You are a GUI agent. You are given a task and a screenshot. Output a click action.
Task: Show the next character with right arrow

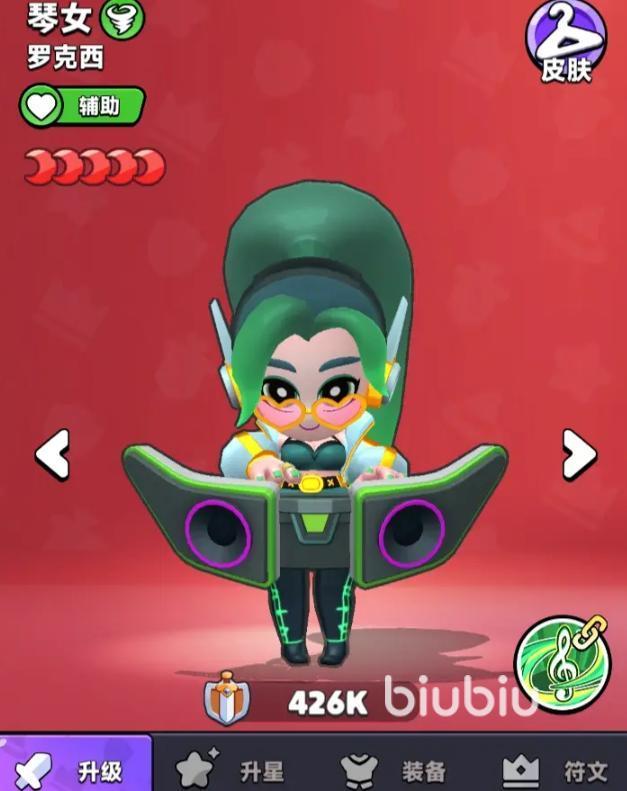pos(578,455)
